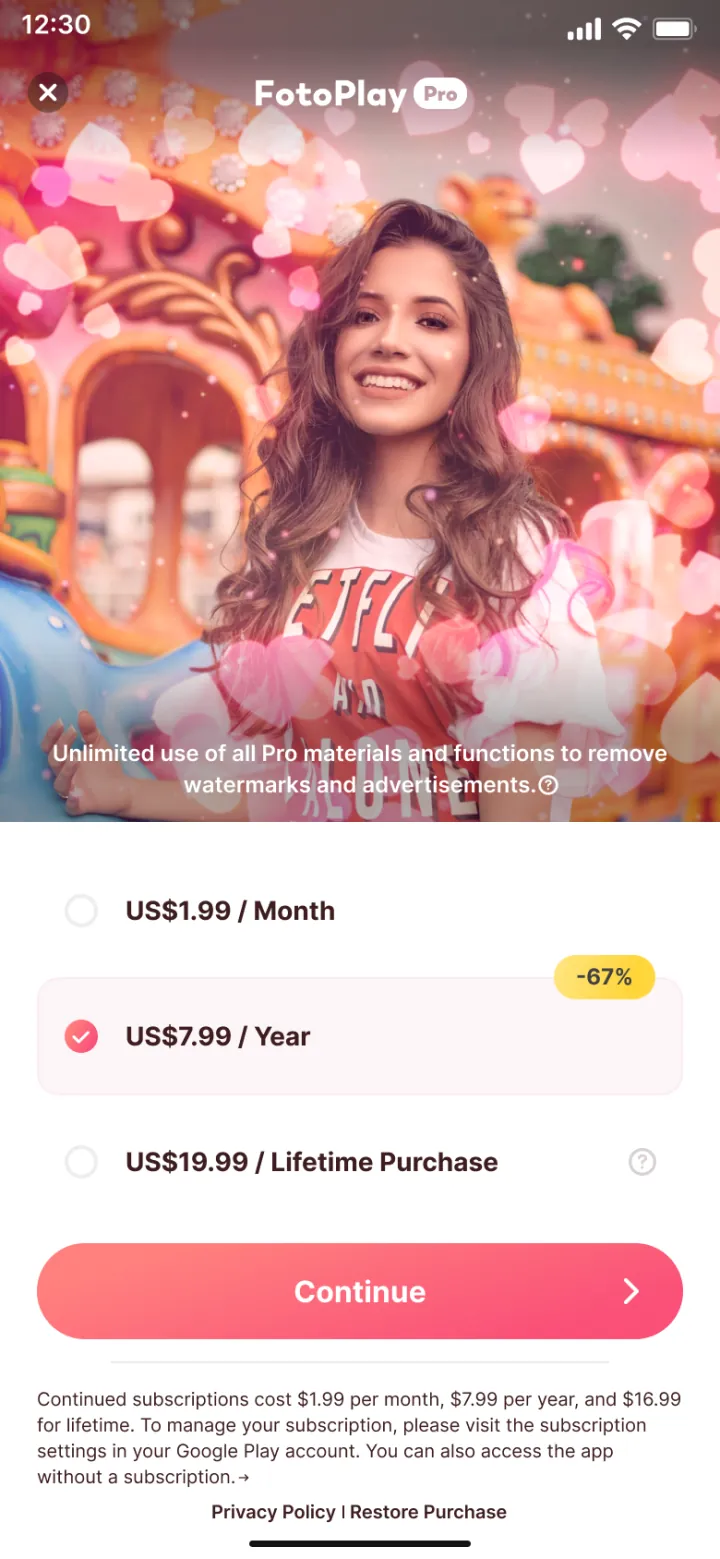Tap Continue to subscribe
The height and width of the screenshot is (1559, 720).
click(x=360, y=1291)
